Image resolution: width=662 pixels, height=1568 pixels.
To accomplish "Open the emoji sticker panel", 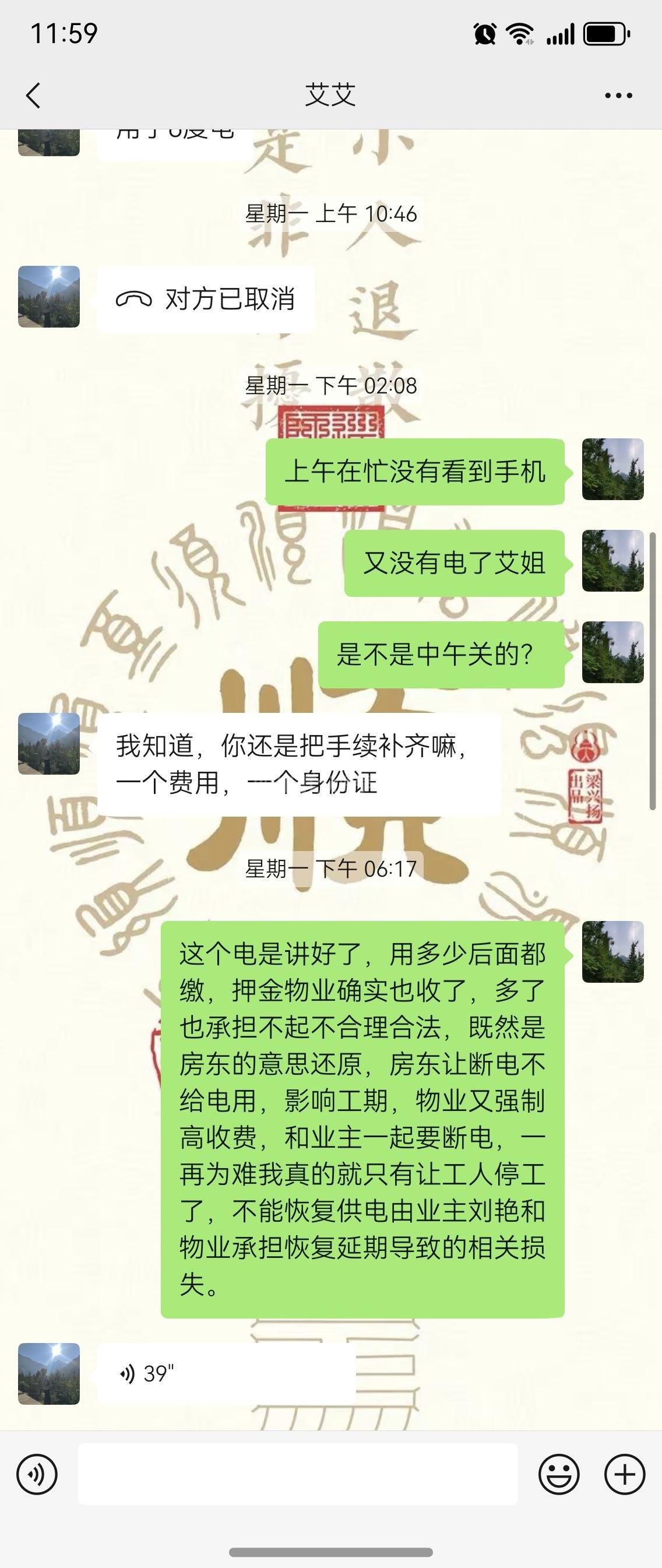I will [x=558, y=1474].
